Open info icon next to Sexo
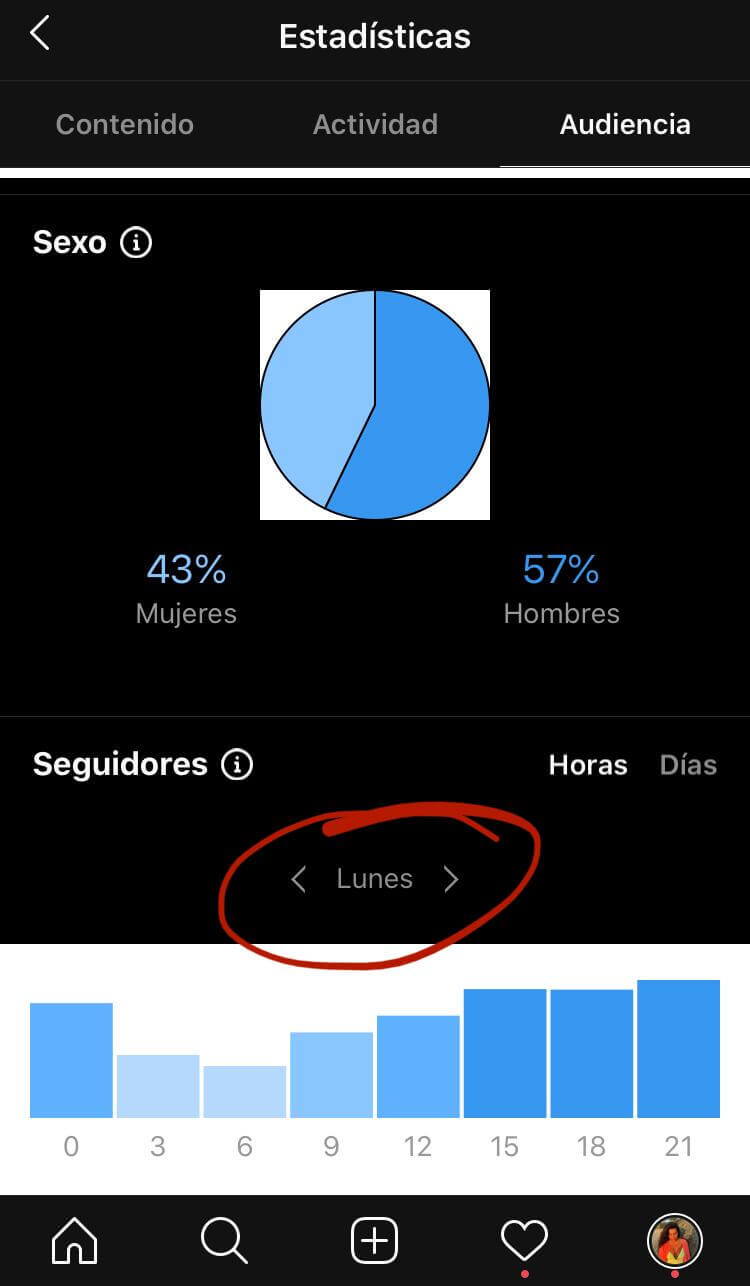Viewport: 750px width, 1286px height. [x=136, y=242]
